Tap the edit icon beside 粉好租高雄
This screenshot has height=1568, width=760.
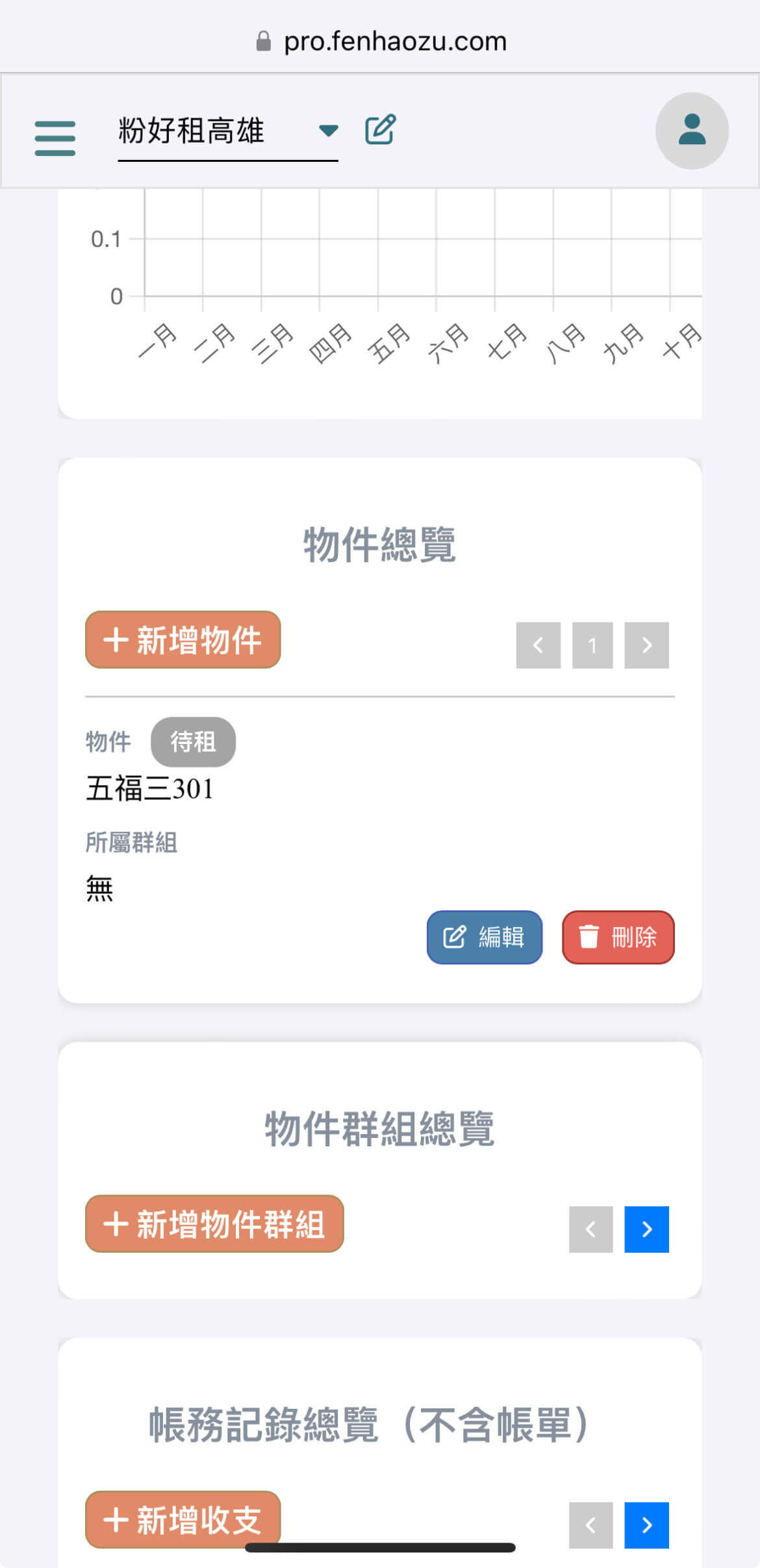tap(380, 129)
